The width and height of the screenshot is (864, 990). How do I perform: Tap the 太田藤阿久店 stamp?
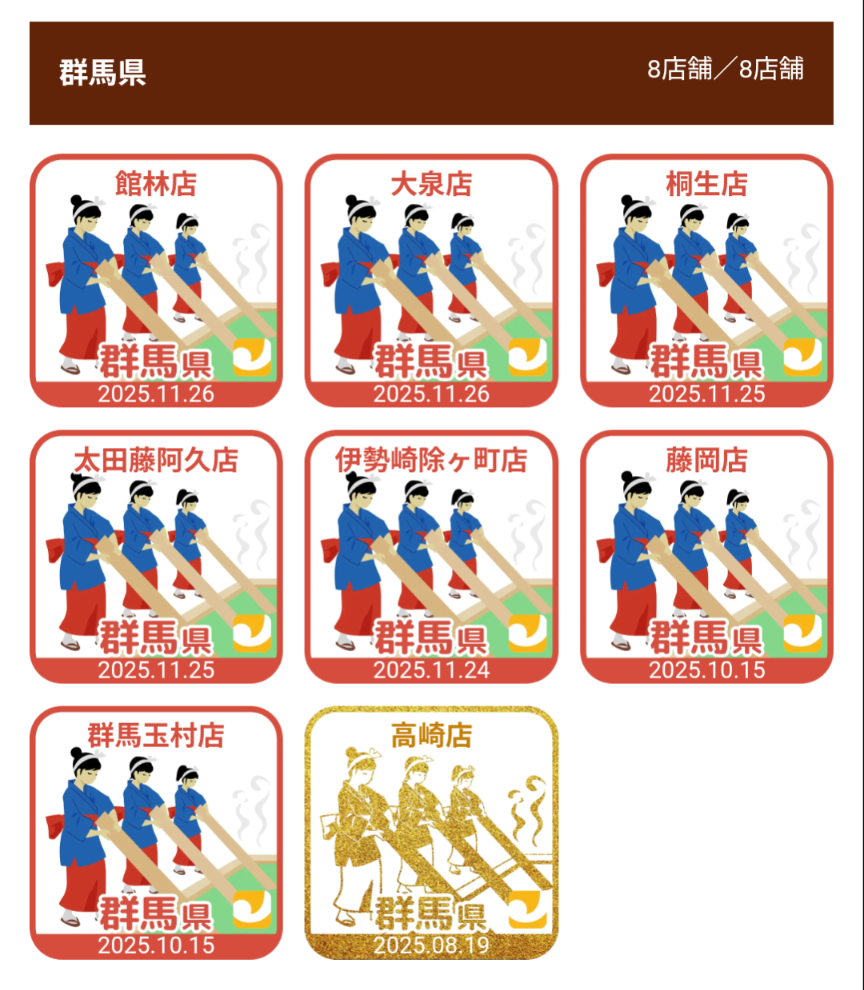(156, 557)
